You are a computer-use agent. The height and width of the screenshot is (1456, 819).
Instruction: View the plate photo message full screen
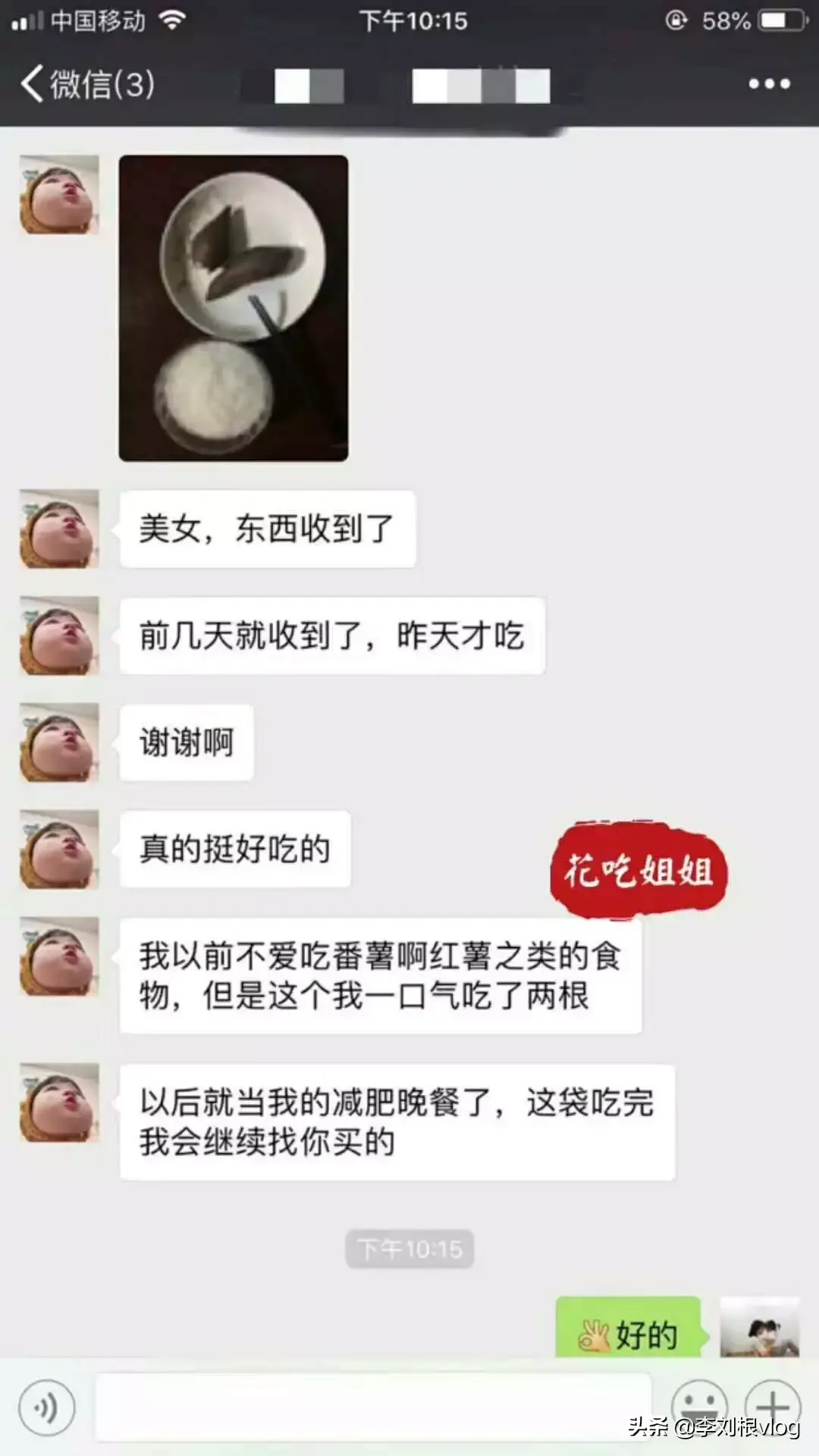(x=234, y=308)
